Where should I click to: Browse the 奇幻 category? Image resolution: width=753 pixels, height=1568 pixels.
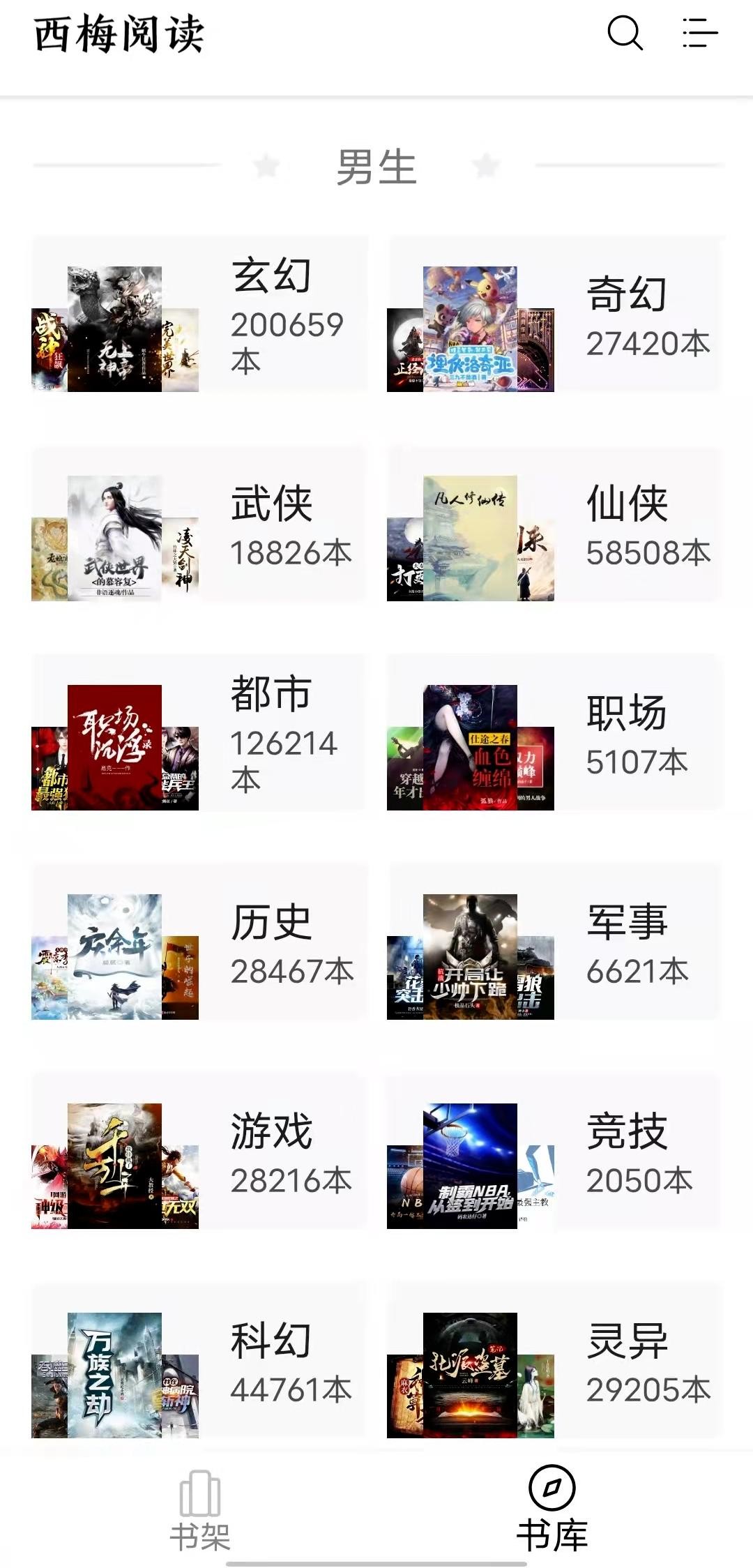point(555,315)
